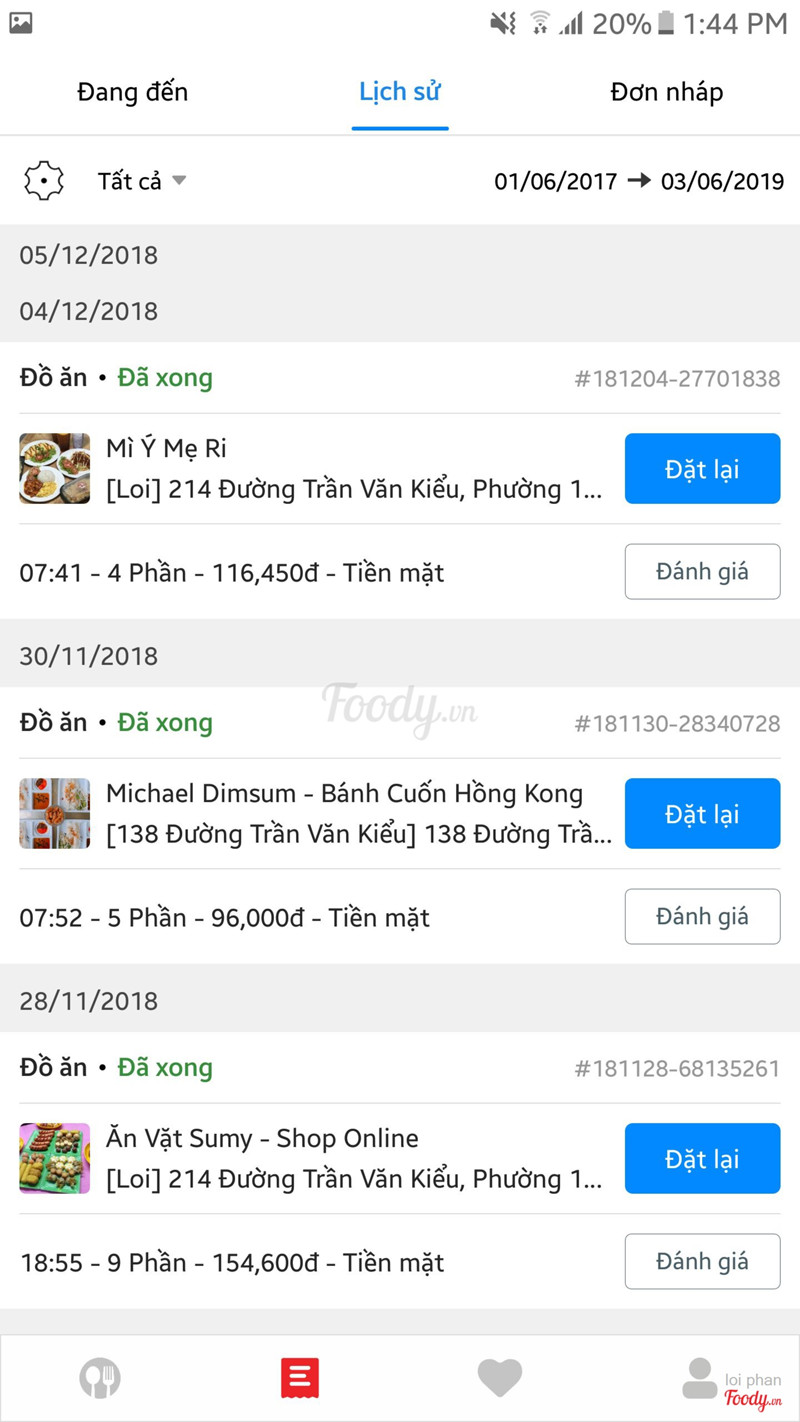The width and height of the screenshot is (800, 1422).
Task: Open the settings gear icon
Action: coord(43,181)
